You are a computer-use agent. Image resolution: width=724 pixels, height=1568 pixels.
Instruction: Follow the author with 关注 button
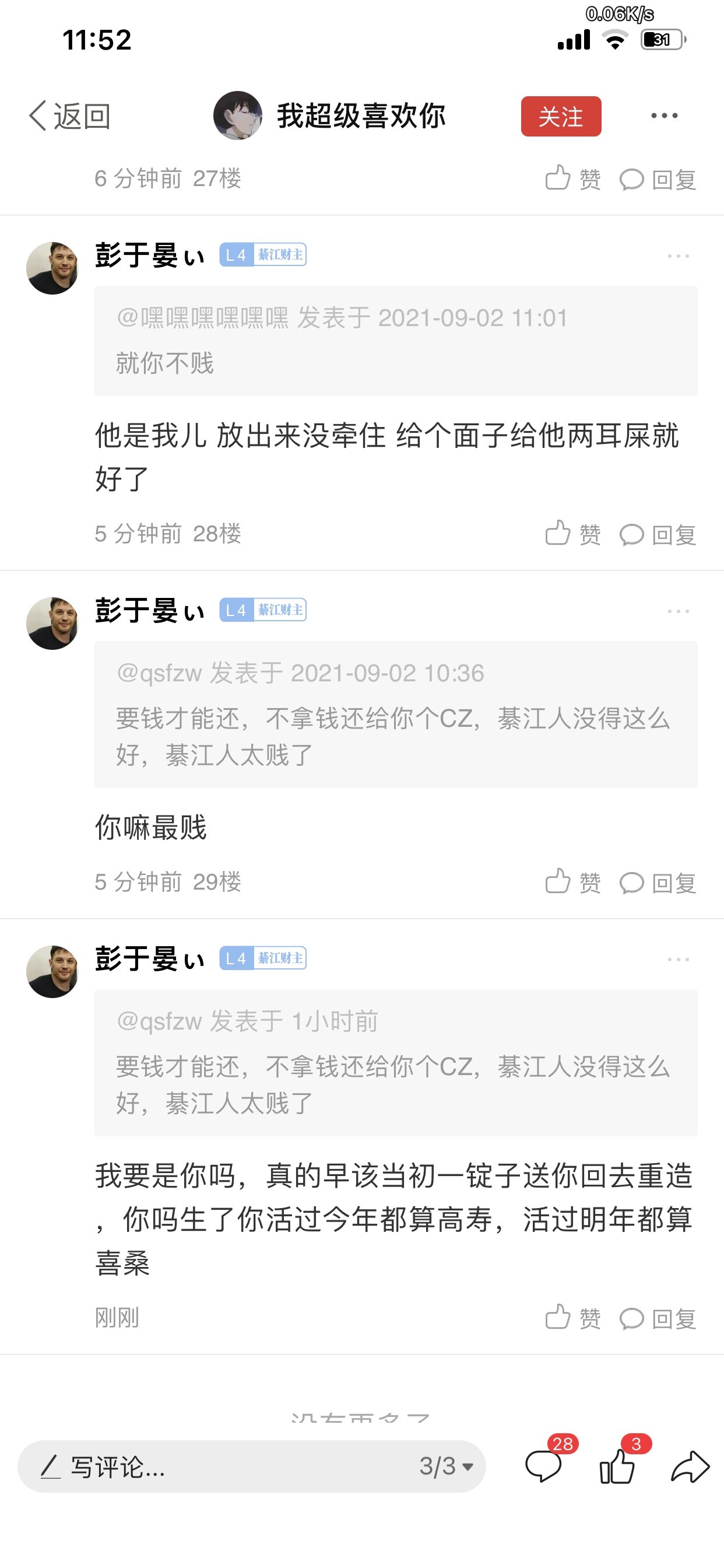560,116
